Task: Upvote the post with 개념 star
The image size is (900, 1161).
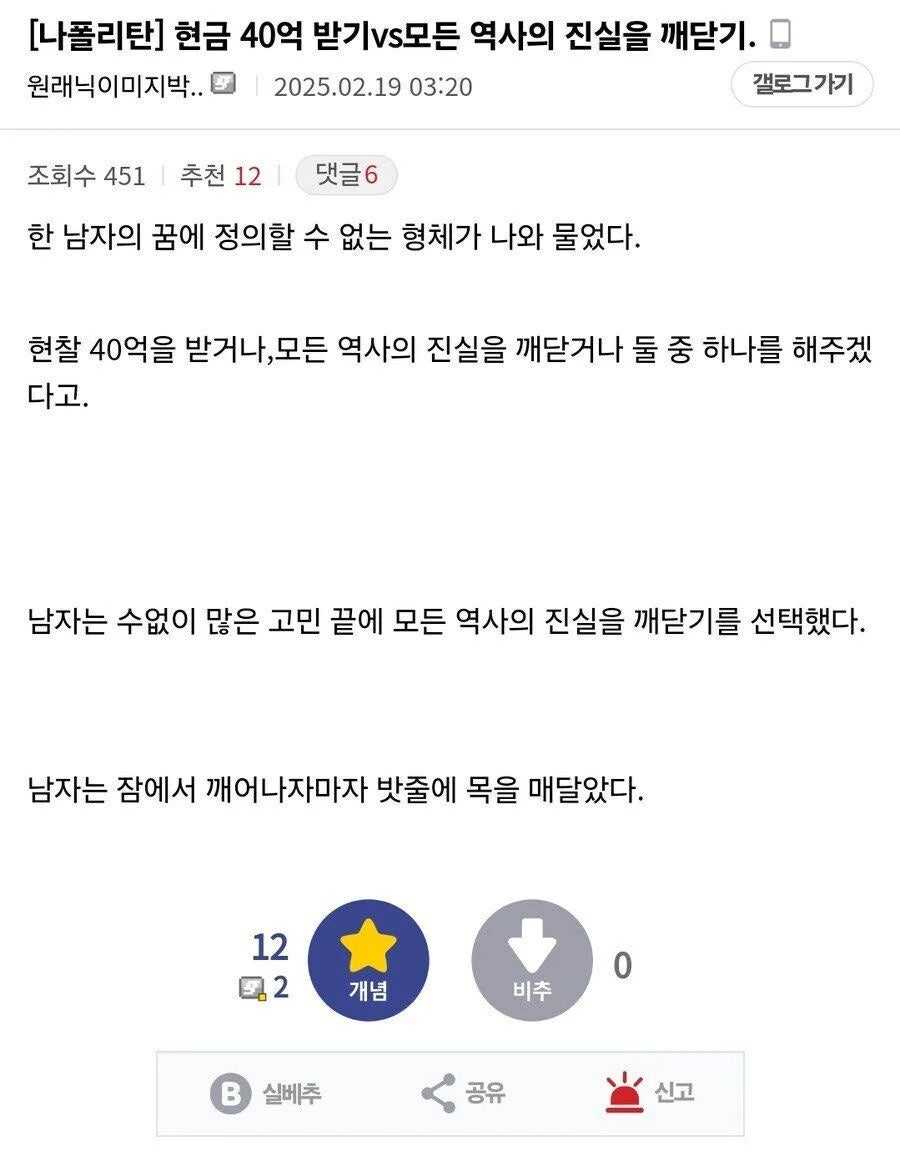Action: (368, 960)
